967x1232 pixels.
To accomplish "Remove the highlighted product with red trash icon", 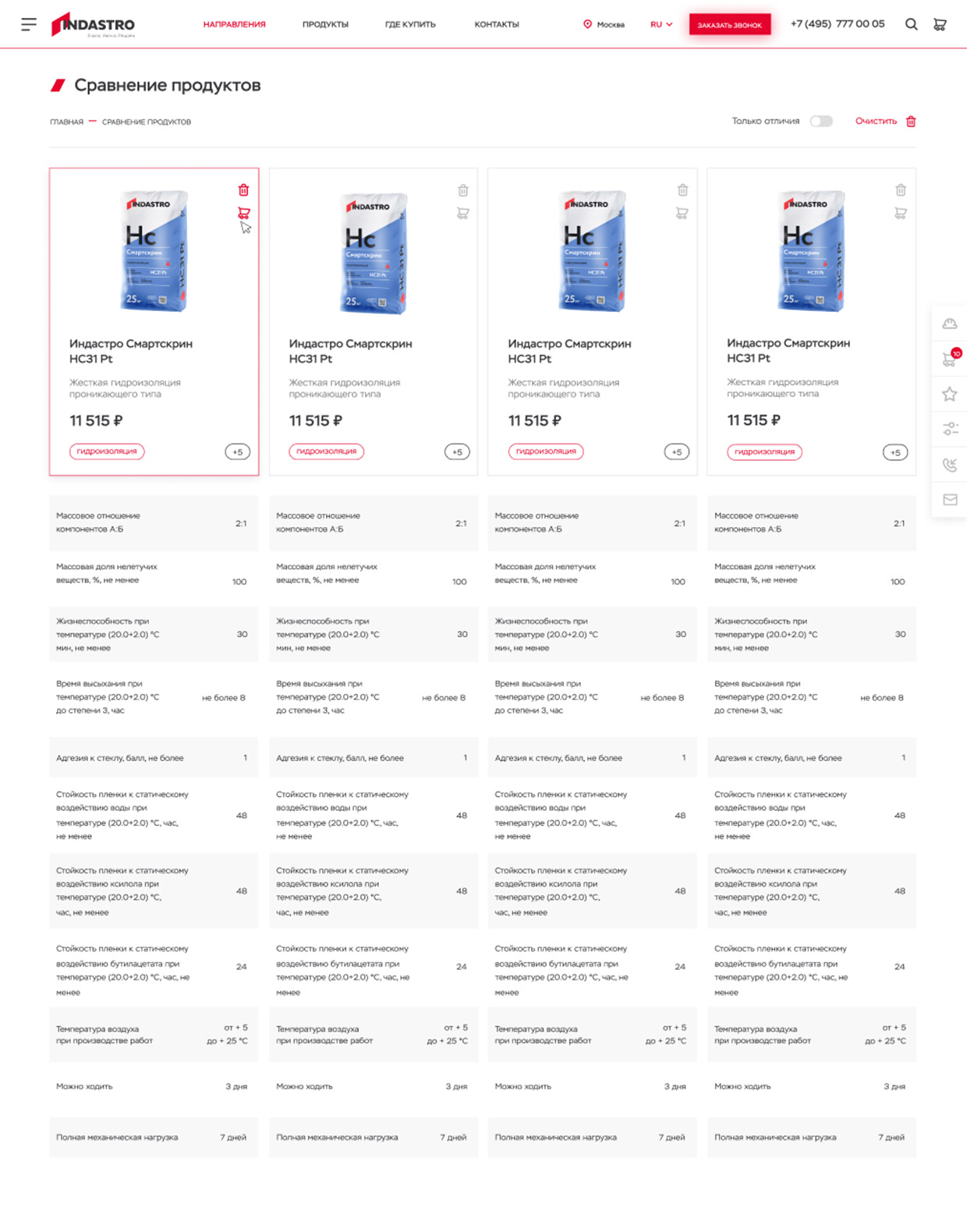I will click(x=243, y=189).
